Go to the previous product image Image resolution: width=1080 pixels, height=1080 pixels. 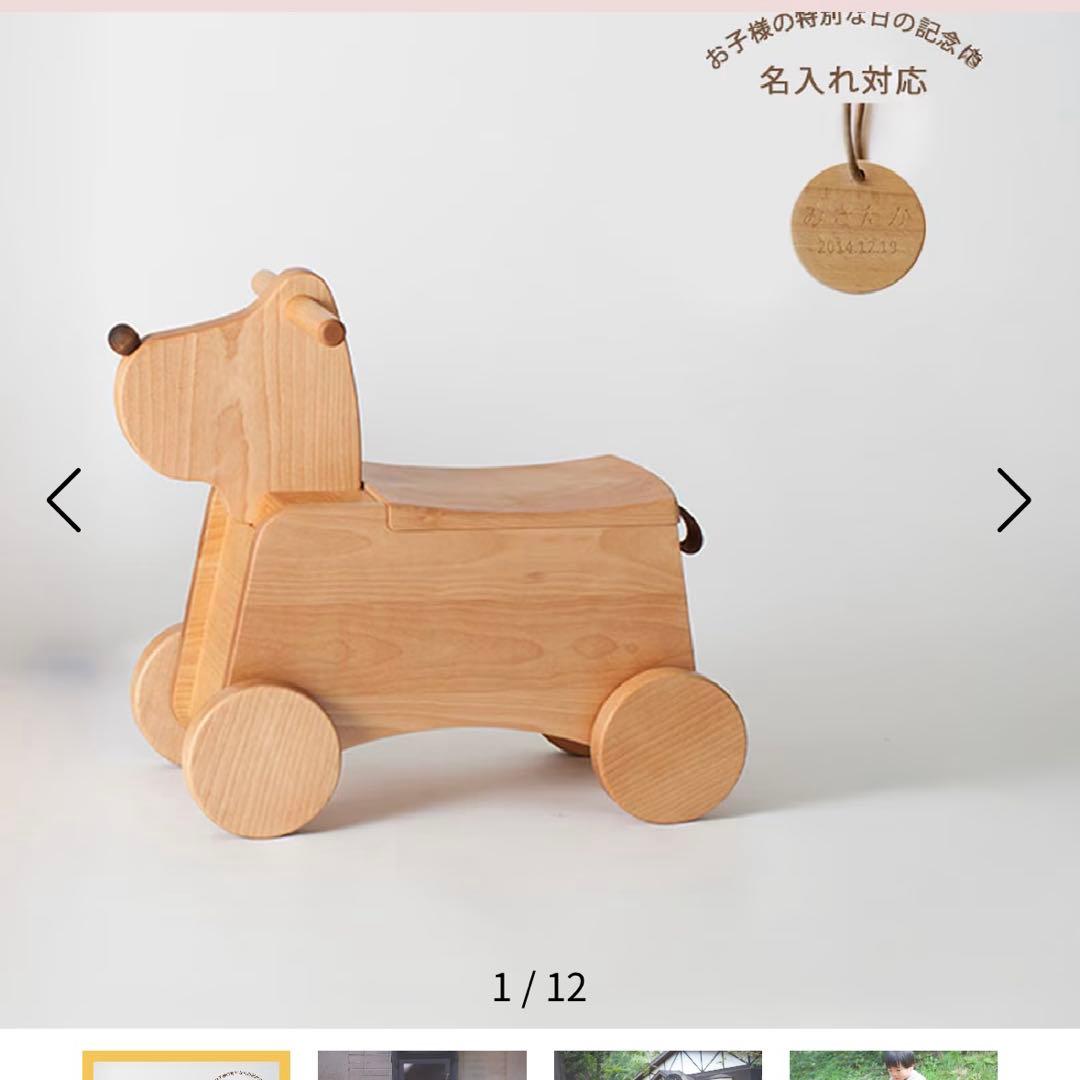pos(64,500)
